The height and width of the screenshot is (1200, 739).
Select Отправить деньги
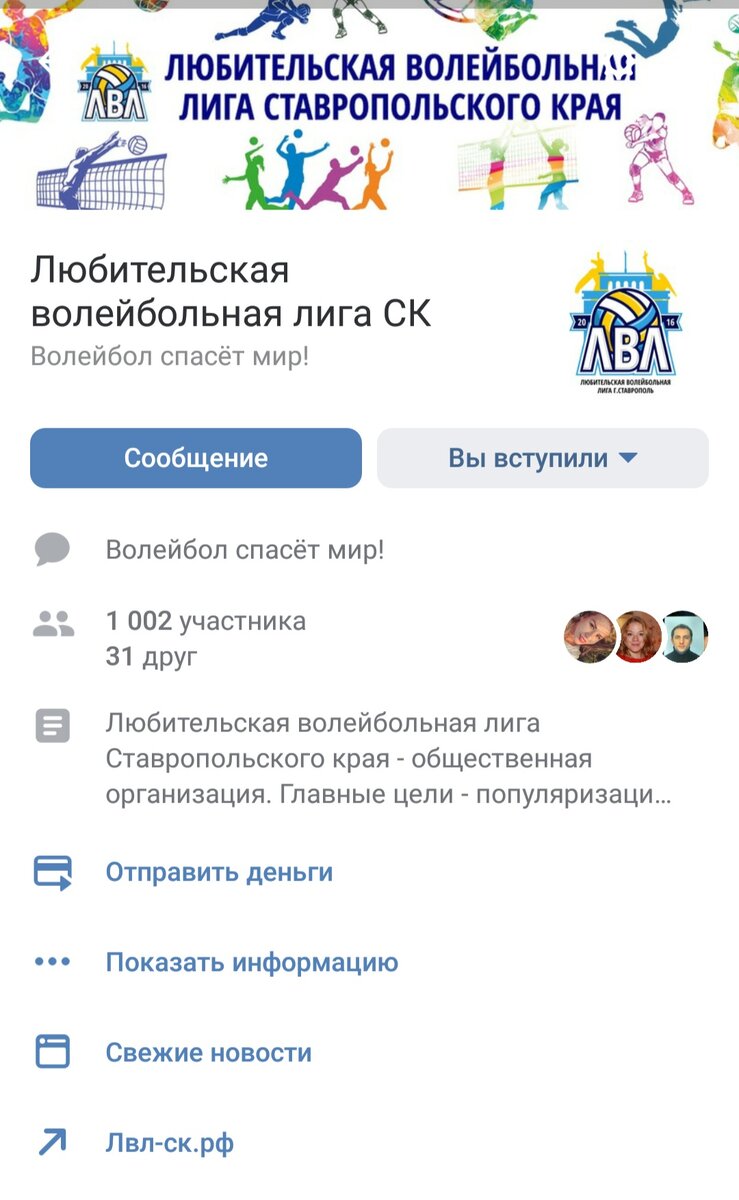click(219, 872)
